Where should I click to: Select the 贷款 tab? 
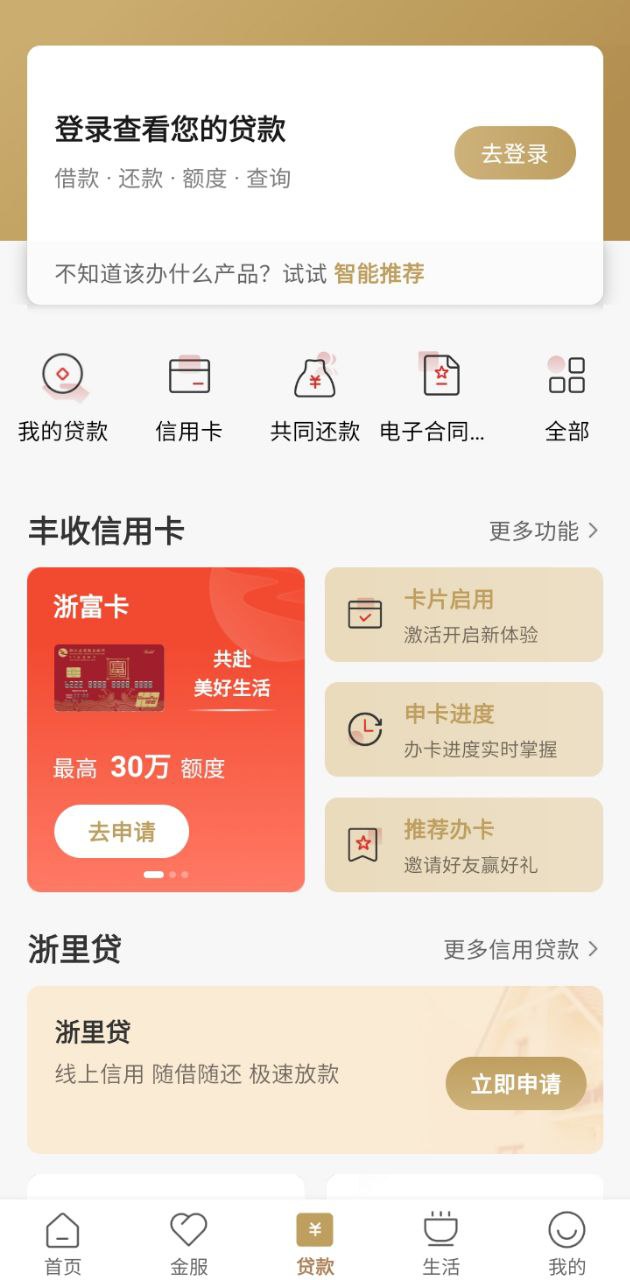[315, 1242]
